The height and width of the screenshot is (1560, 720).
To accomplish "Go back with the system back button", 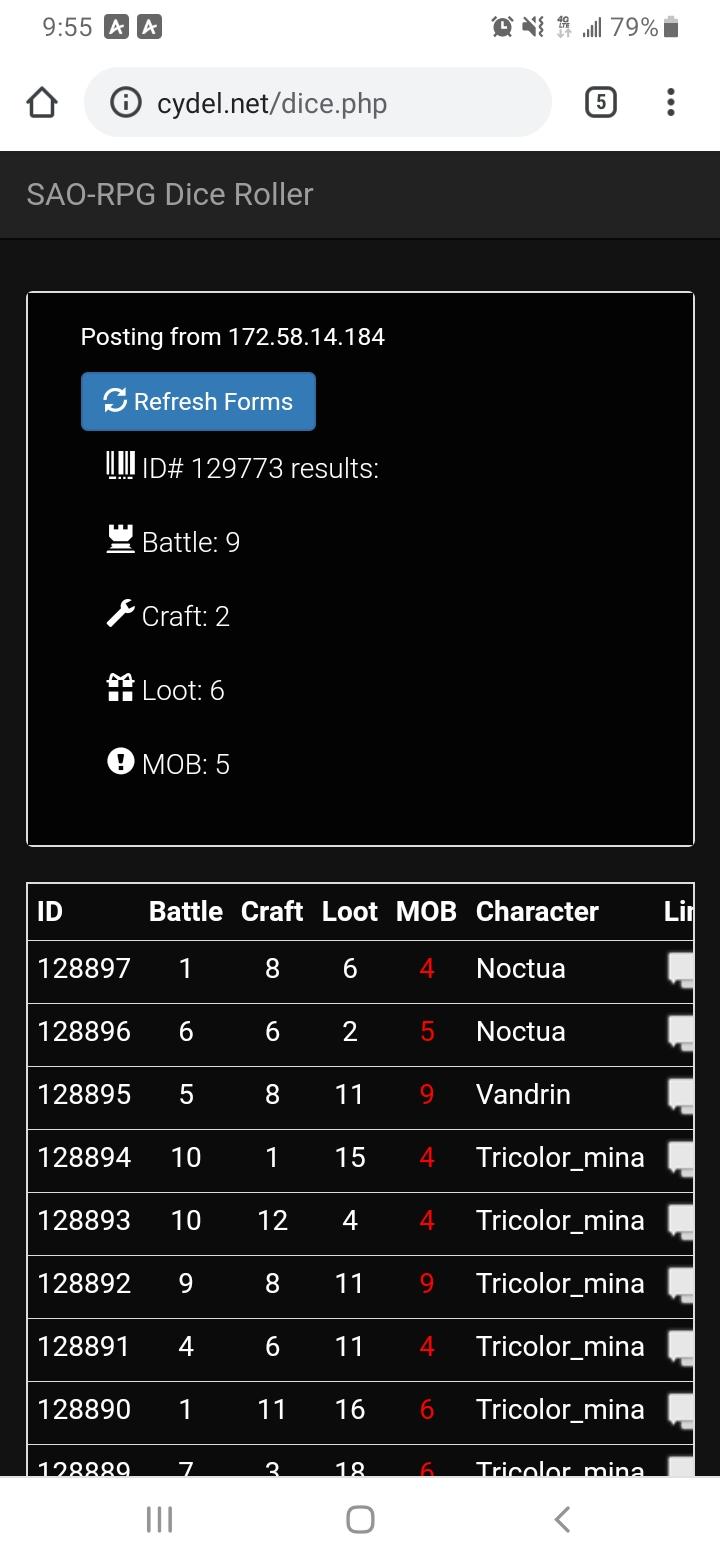I will (562, 1519).
